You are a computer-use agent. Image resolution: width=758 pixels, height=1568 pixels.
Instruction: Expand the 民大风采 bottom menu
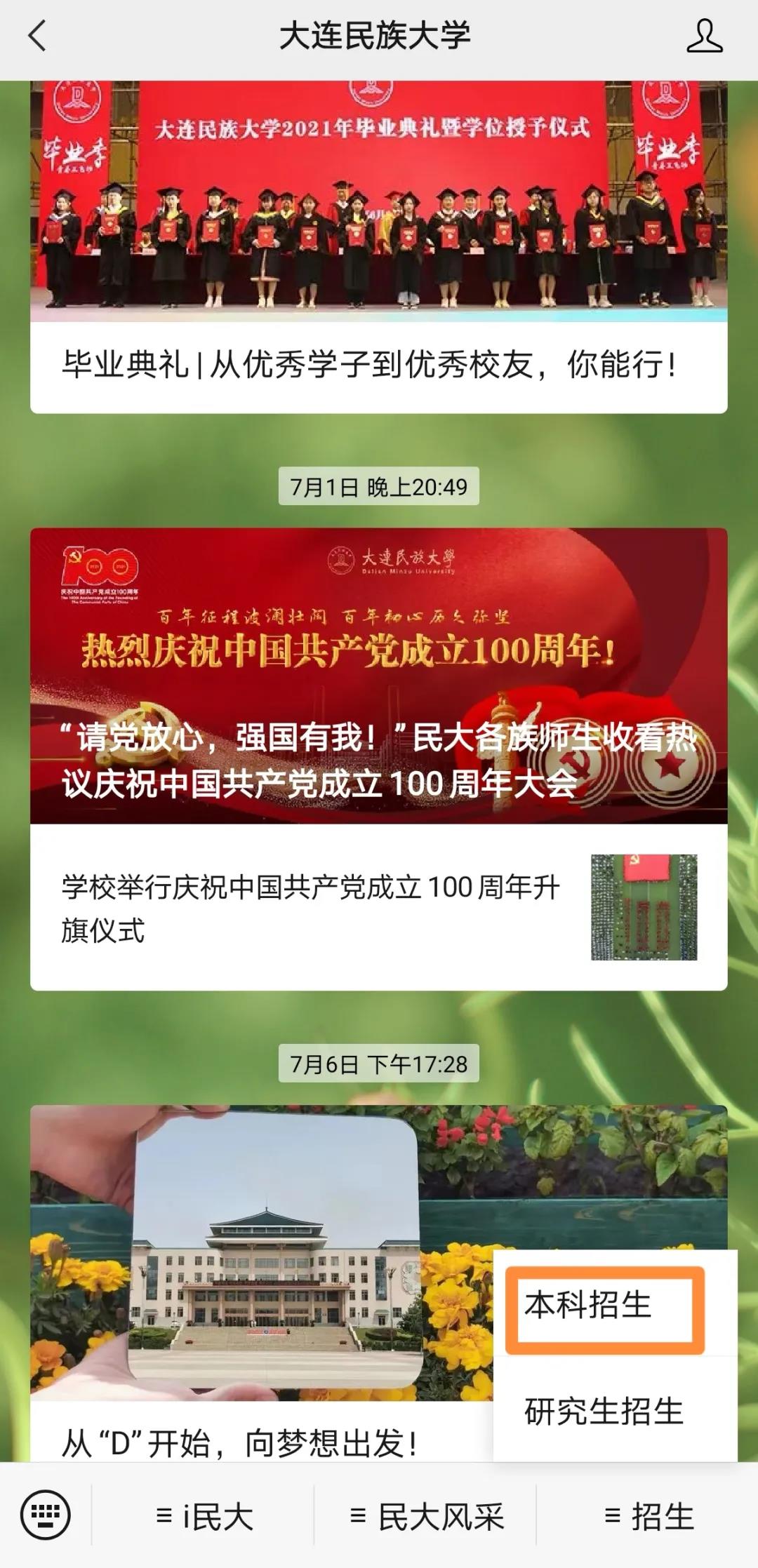coord(426,1517)
